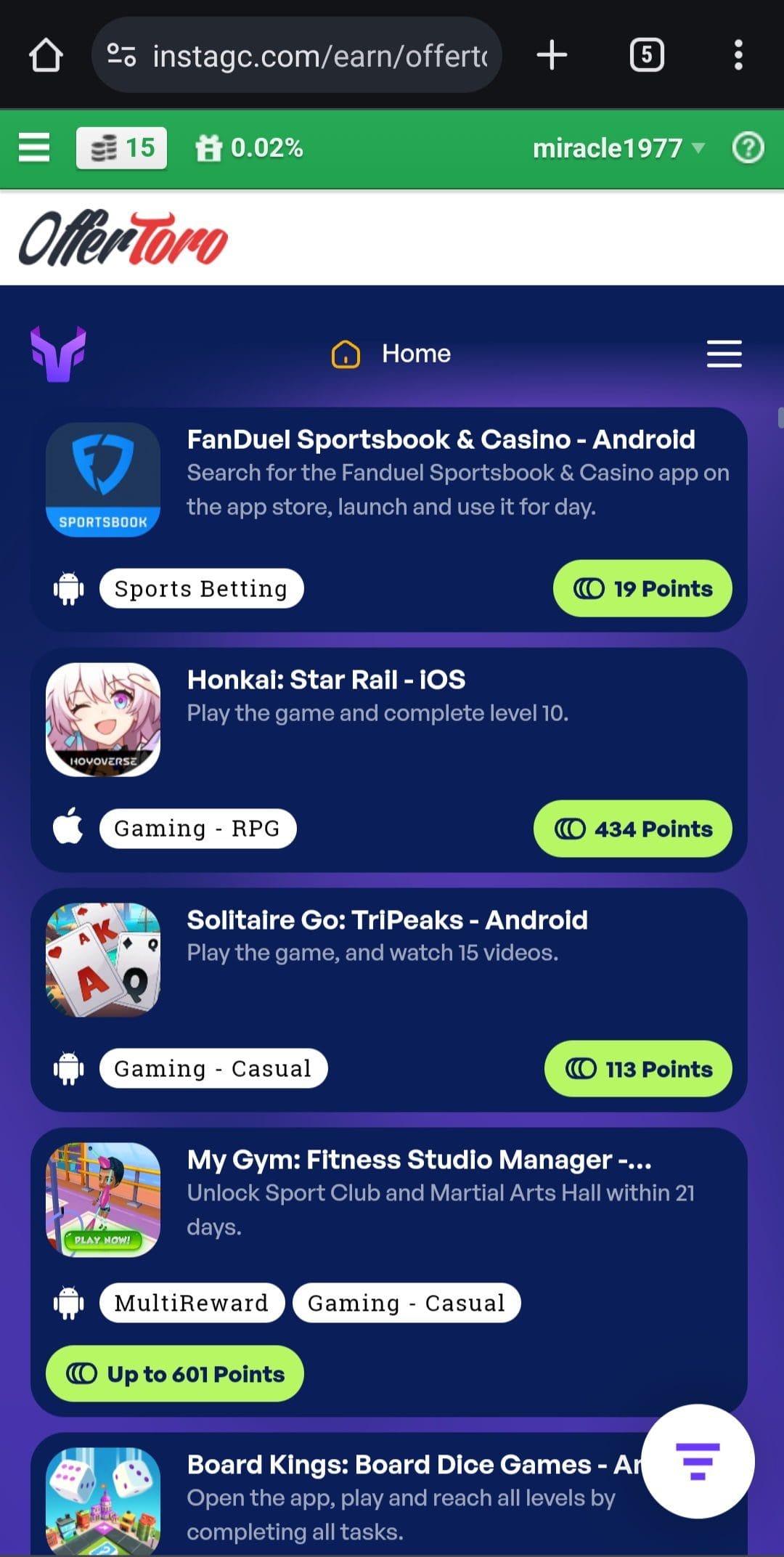Viewport: 784px width, 1557px height.
Task: Tap the instagc.com address bar
Action: [x=296, y=55]
